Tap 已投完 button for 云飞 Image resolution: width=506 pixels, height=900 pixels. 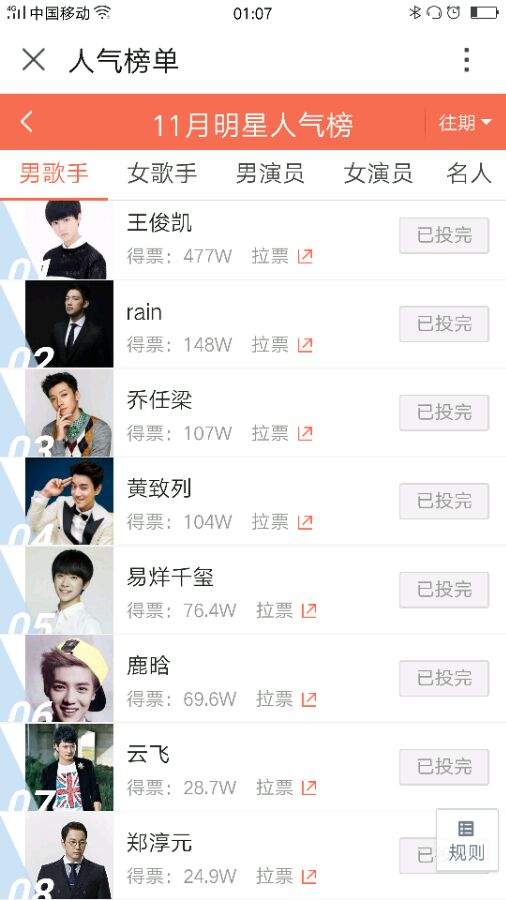coord(444,767)
